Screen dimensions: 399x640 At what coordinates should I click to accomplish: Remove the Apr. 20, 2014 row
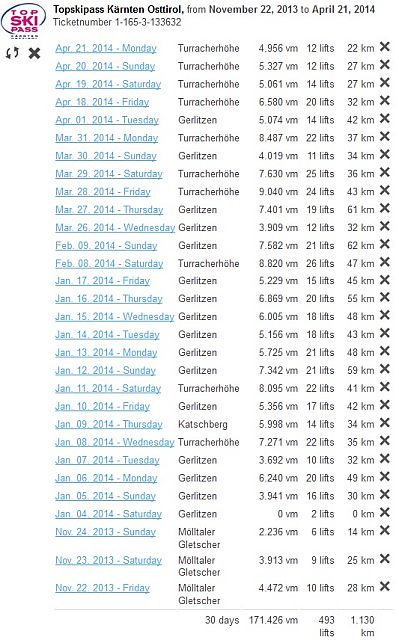tap(385, 65)
